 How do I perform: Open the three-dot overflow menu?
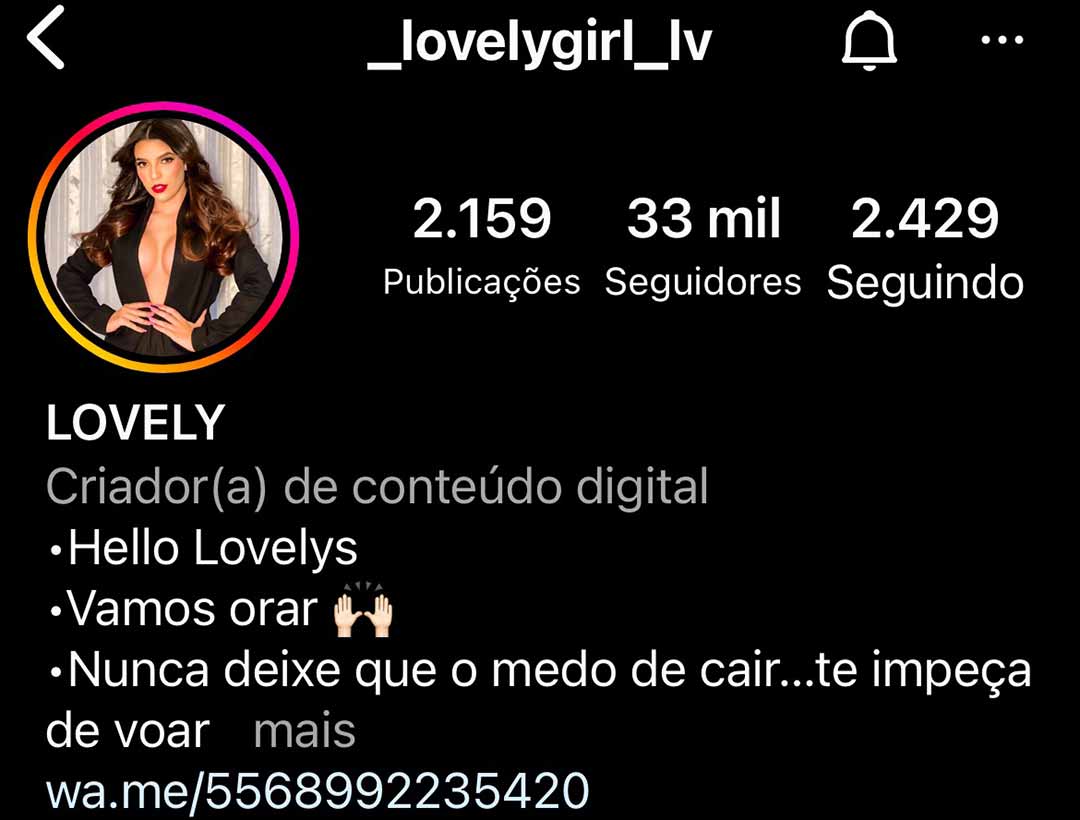(x=1002, y=41)
